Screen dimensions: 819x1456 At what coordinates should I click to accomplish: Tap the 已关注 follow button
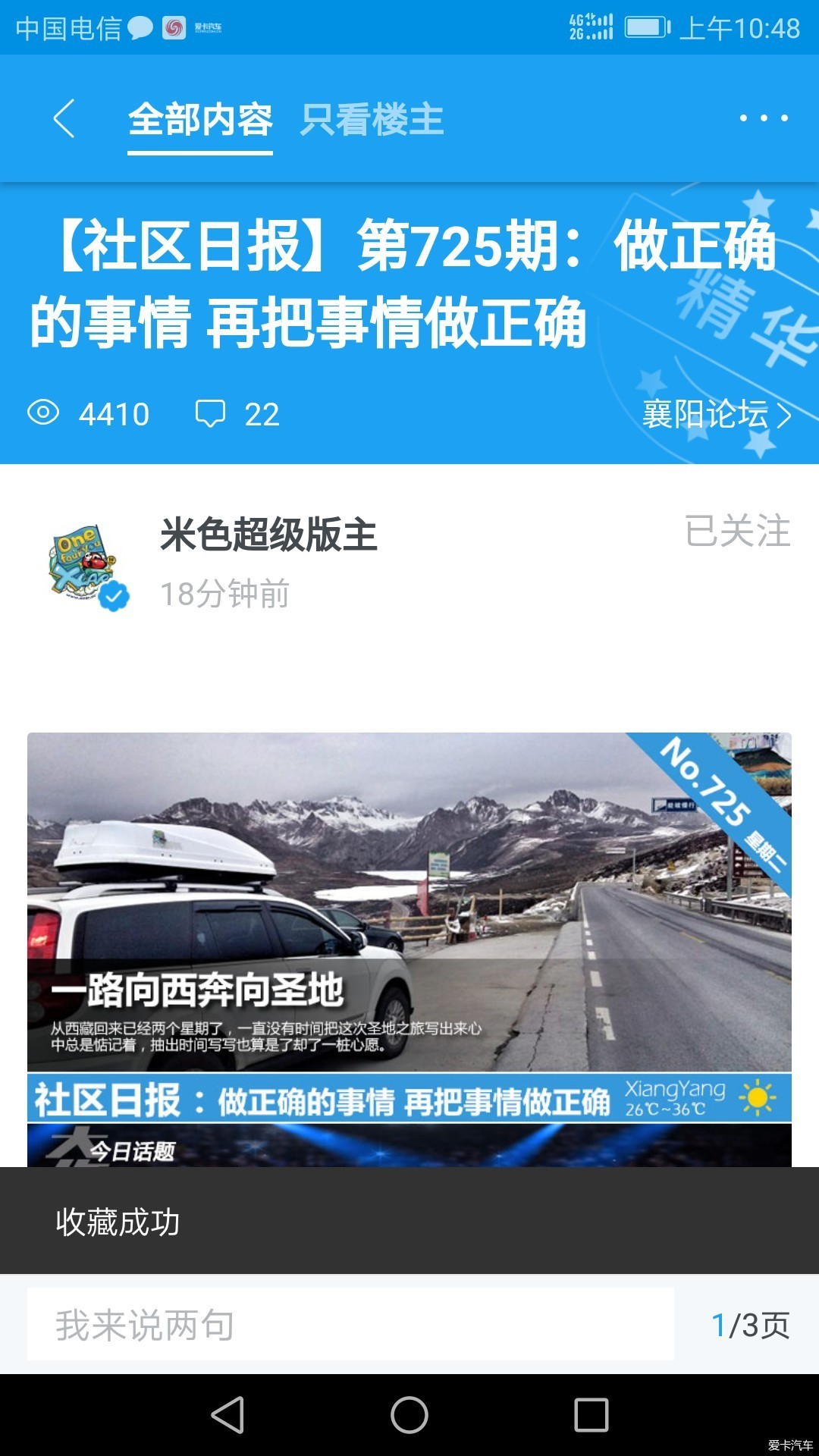(737, 531)
